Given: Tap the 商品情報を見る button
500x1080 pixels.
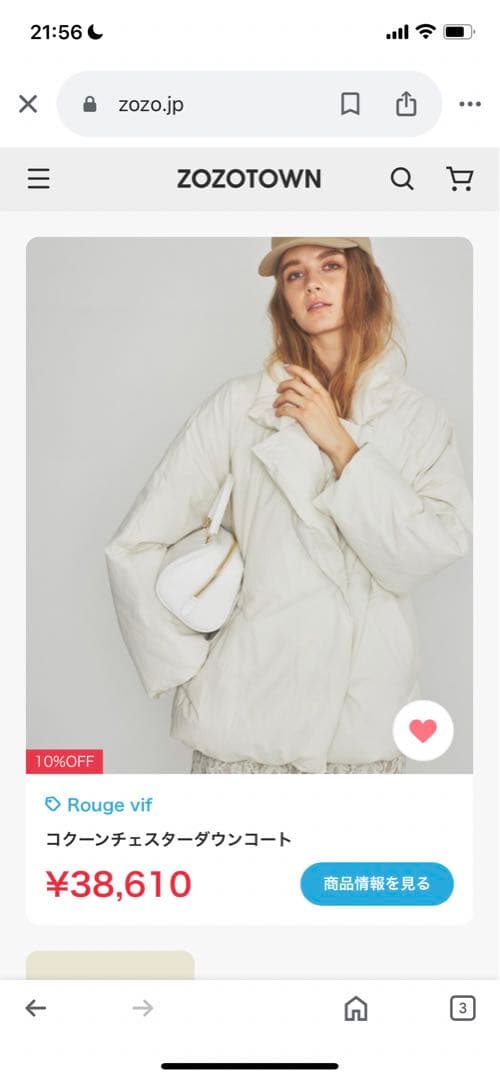Looking at the screenshot, I should click(x=377, y=884).
